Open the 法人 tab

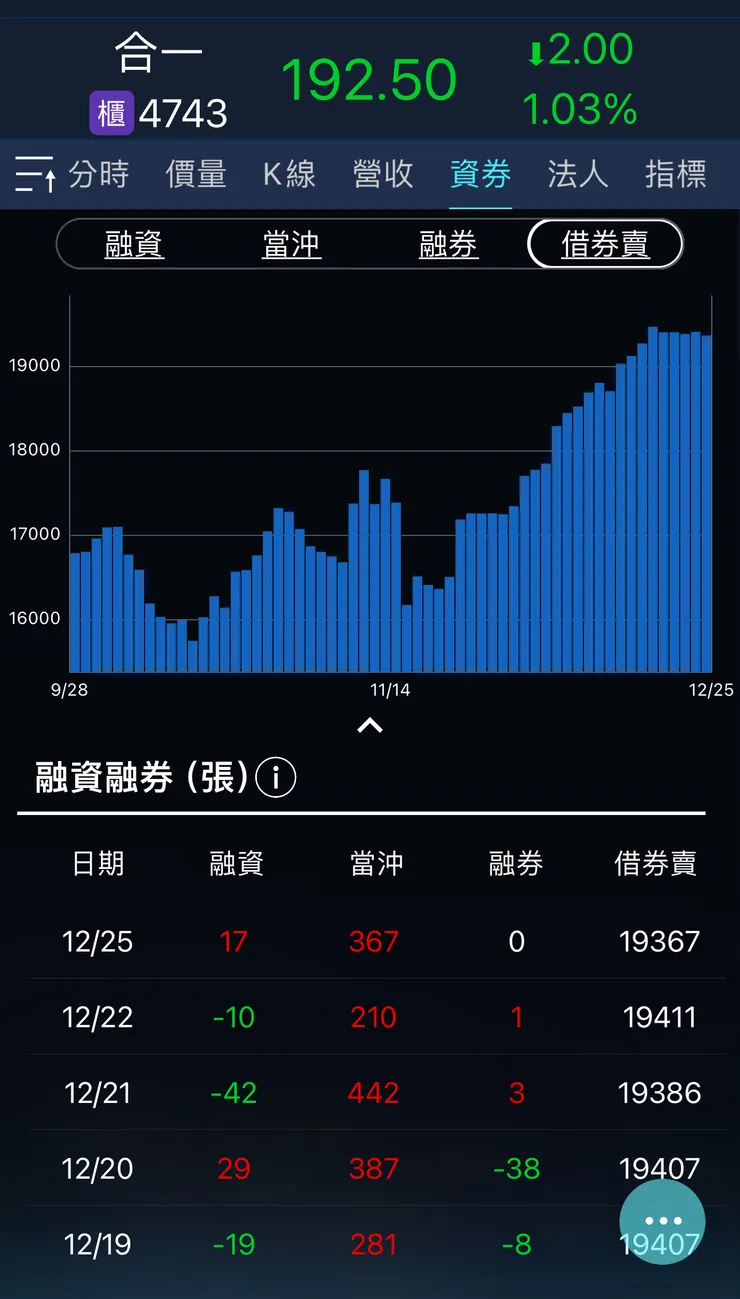pos(577,174)
